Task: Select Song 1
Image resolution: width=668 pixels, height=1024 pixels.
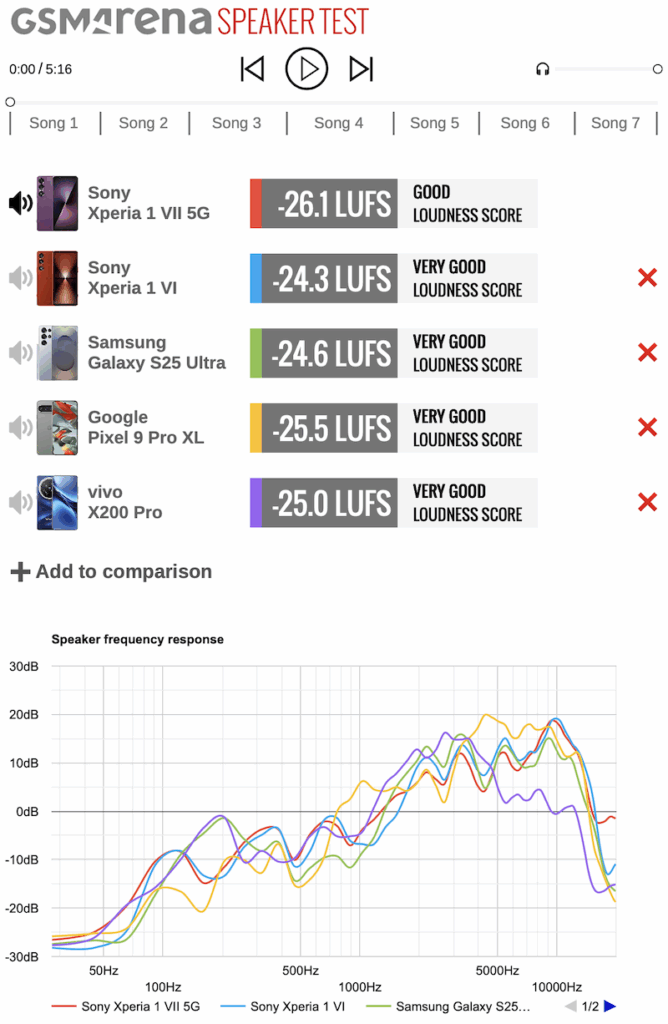Action: click(53, 123)
